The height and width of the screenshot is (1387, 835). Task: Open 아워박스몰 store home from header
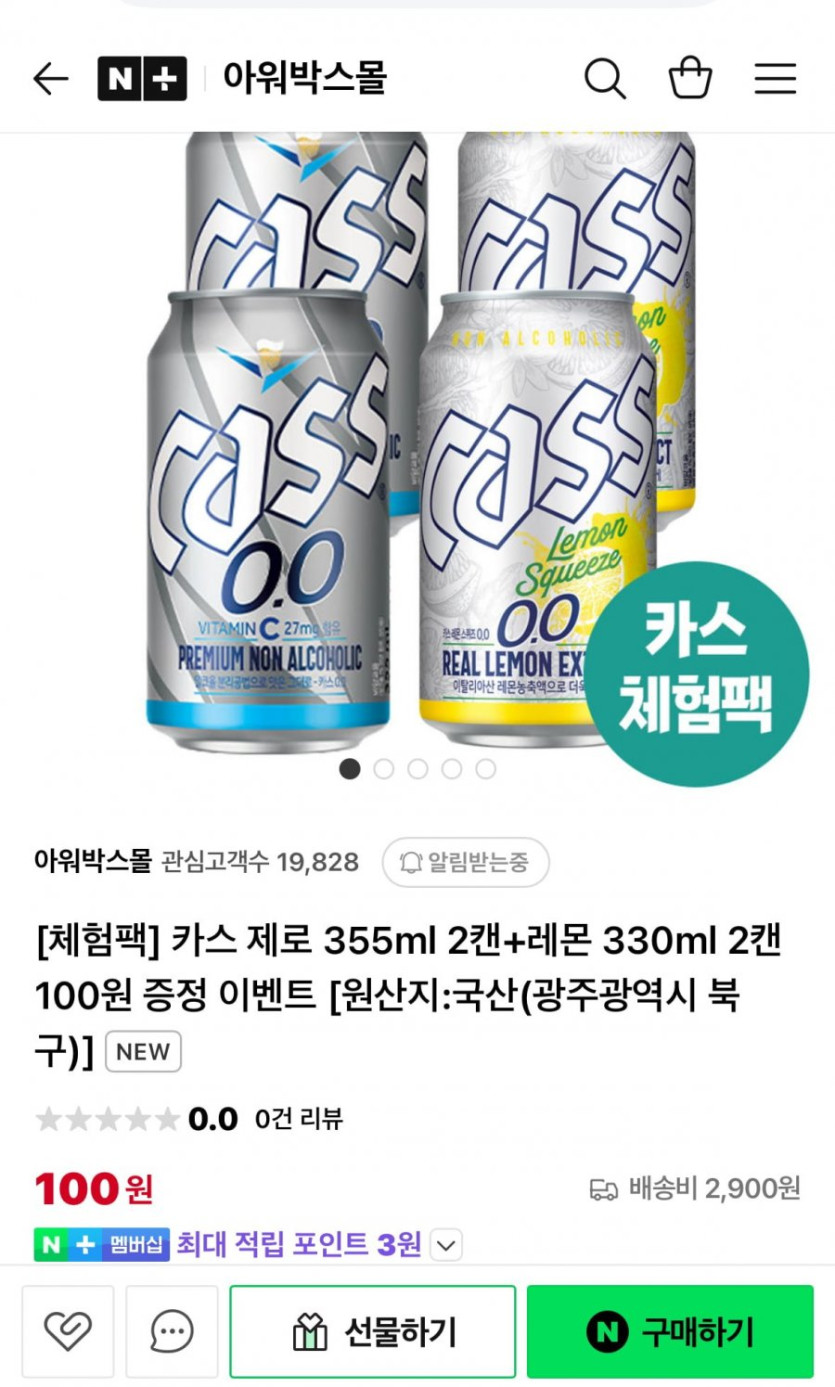click(x=304, y=78)
